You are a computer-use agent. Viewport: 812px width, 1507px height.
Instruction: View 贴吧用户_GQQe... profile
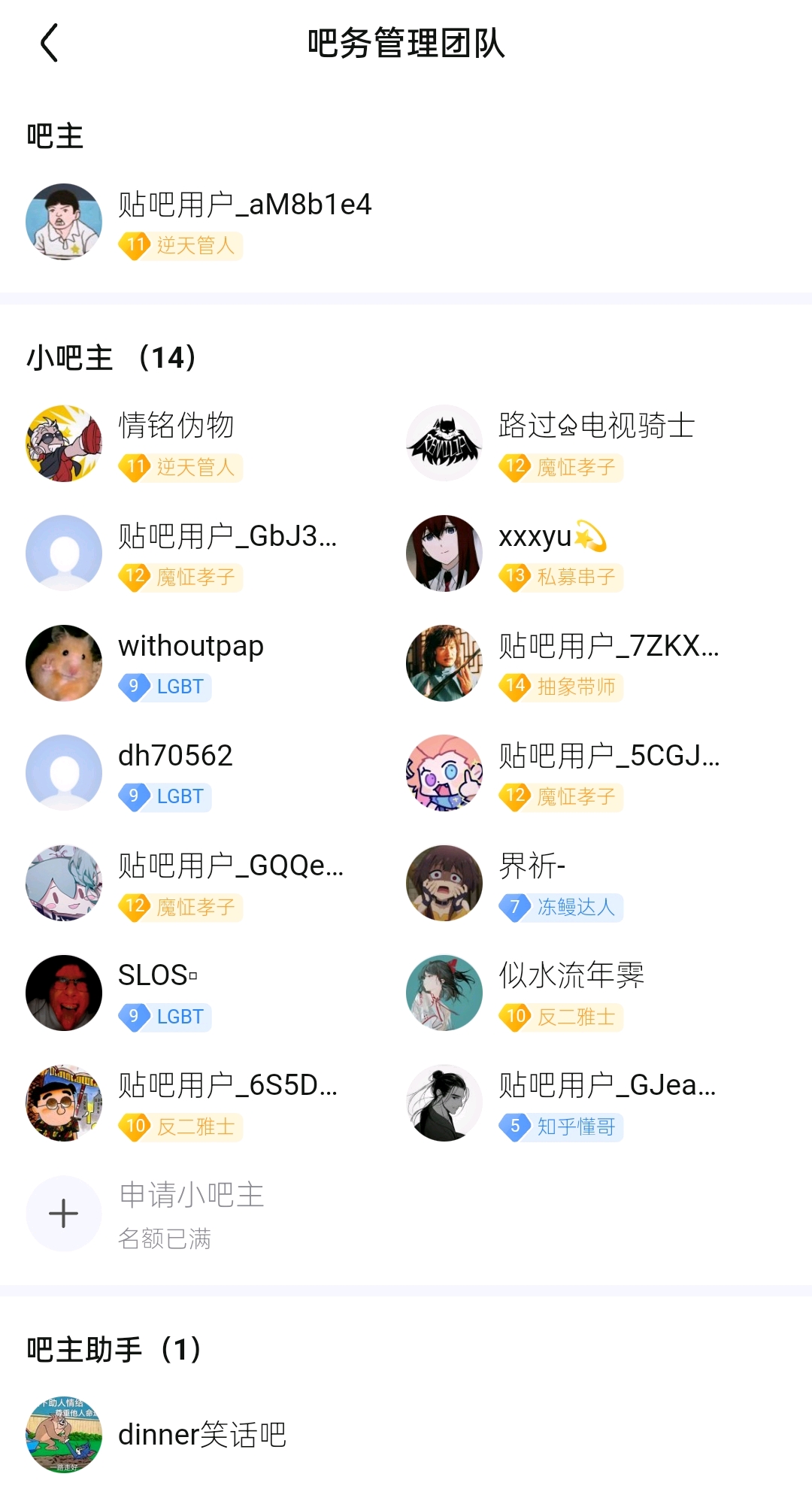(x=230, y=866)
